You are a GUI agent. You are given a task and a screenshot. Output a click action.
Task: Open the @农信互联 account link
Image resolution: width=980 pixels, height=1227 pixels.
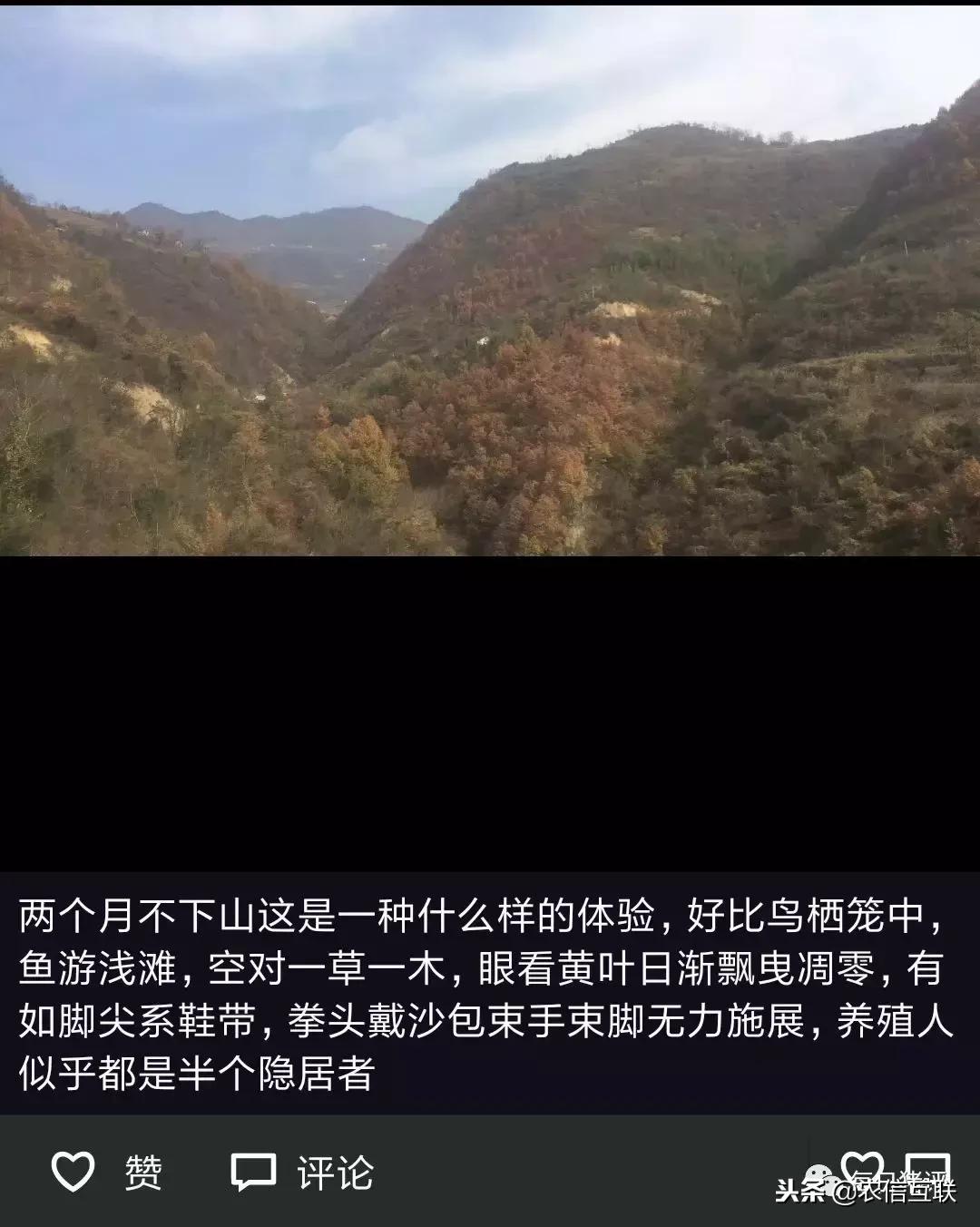(x=897, y=1191)
